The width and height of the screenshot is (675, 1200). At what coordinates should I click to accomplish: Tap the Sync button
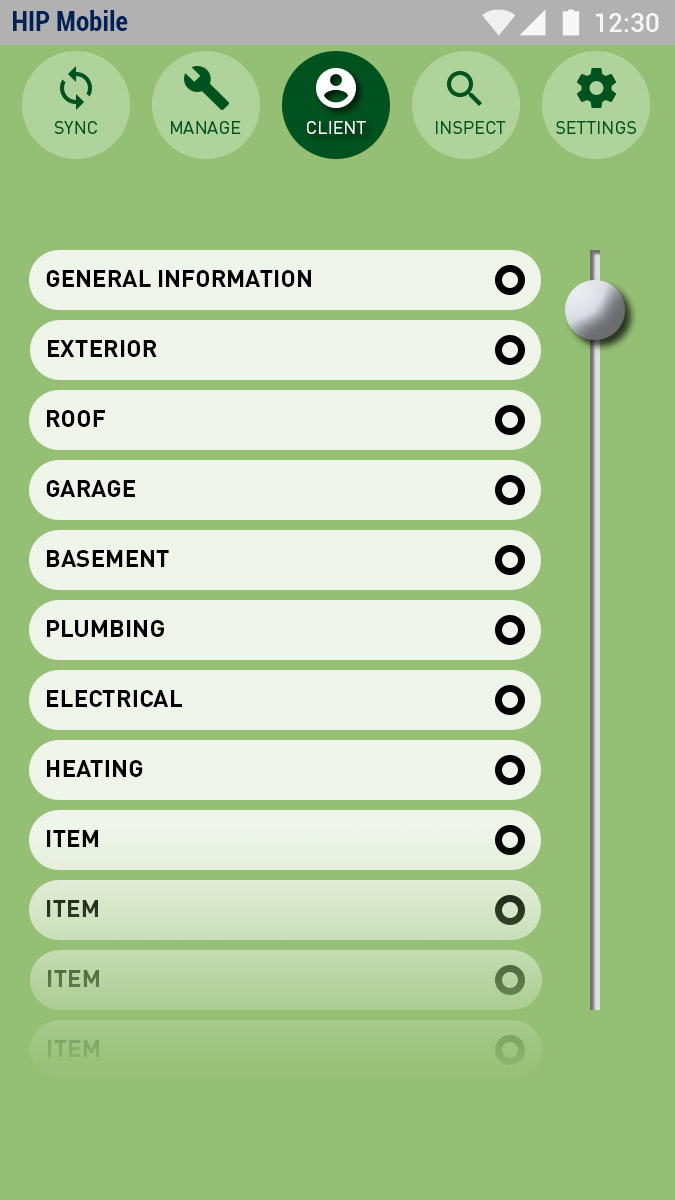click(76, 105)
